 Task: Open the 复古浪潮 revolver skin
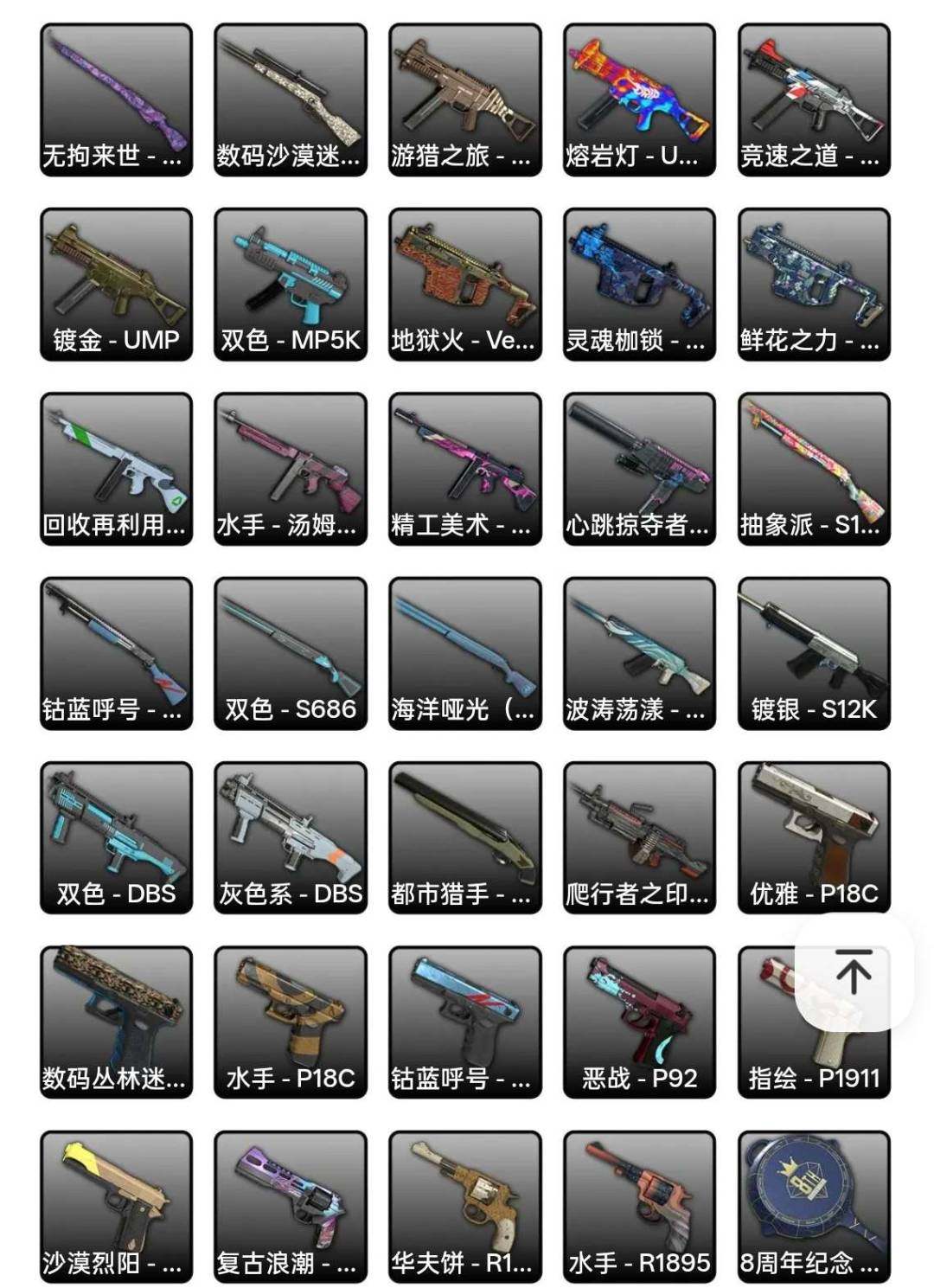point(291,1206)
